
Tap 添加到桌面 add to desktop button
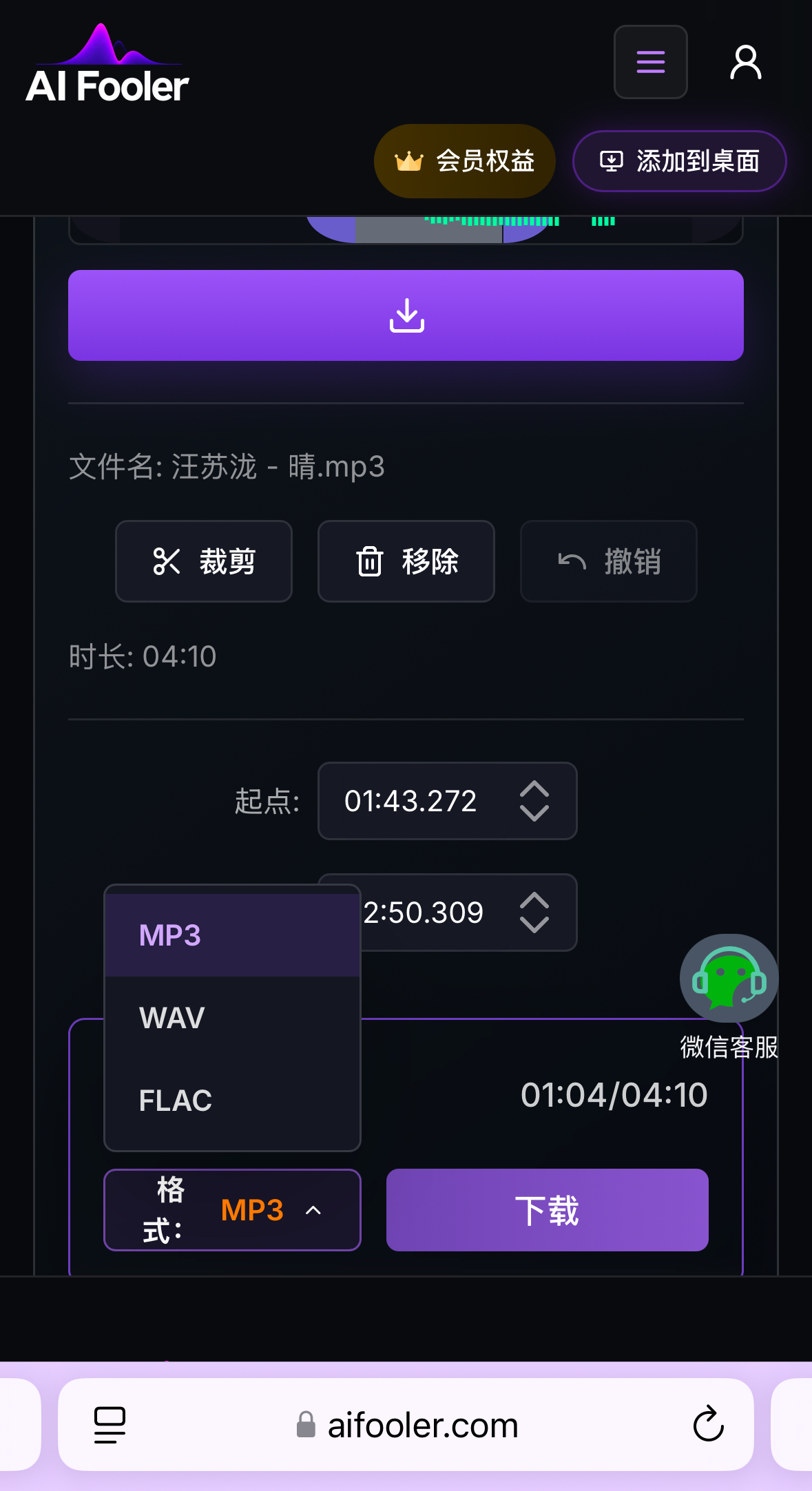click(x=679, y=161)
